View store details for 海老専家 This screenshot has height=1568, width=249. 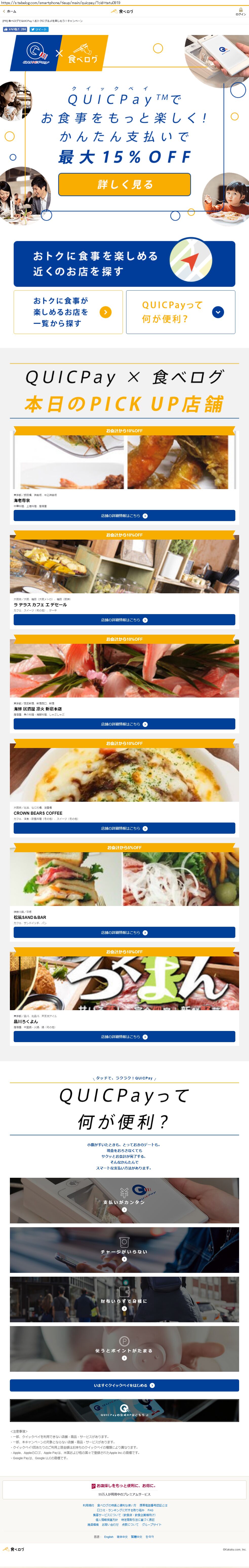pos(124,515)
